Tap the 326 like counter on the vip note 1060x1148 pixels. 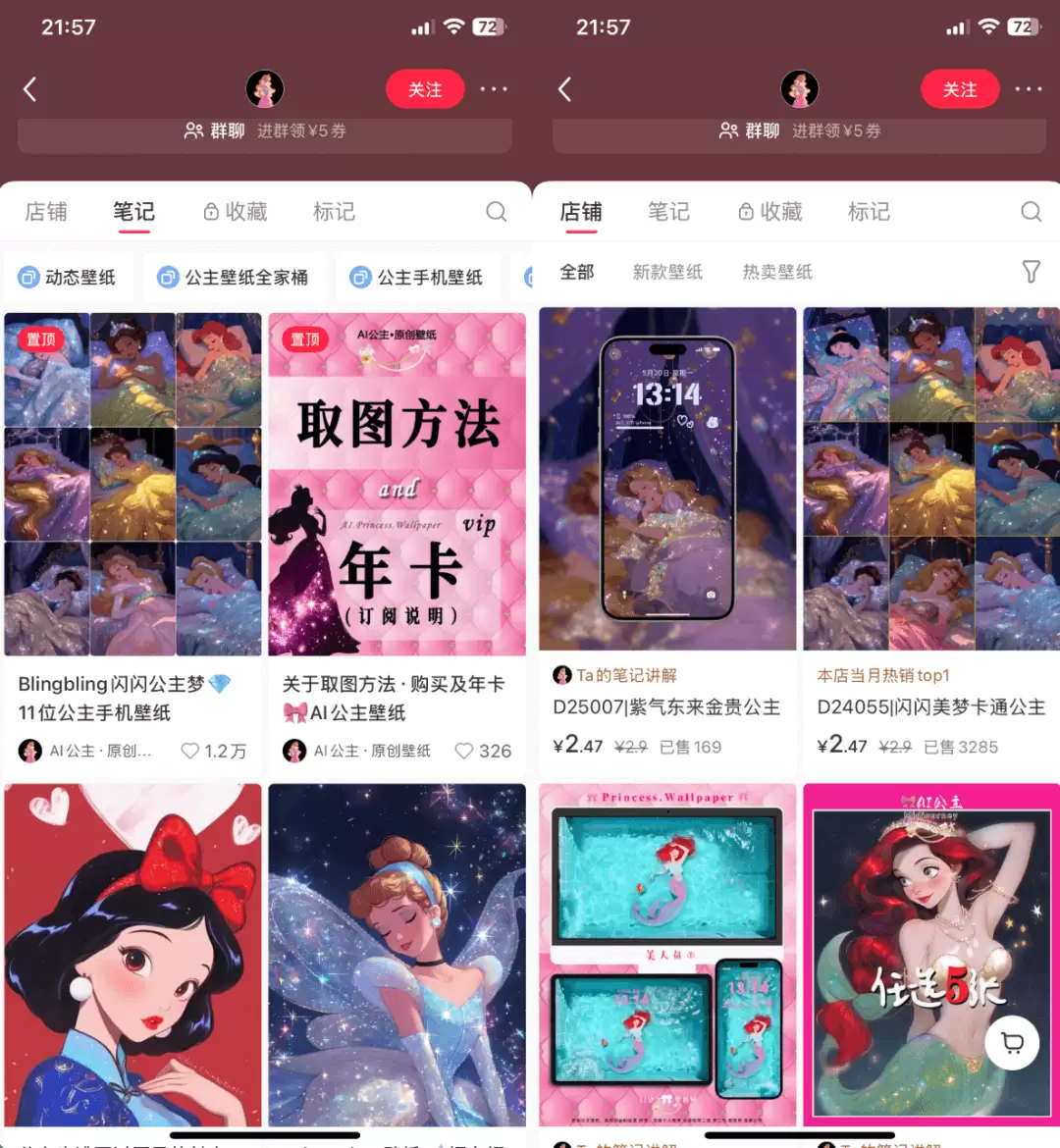click(x=483, y=751)
